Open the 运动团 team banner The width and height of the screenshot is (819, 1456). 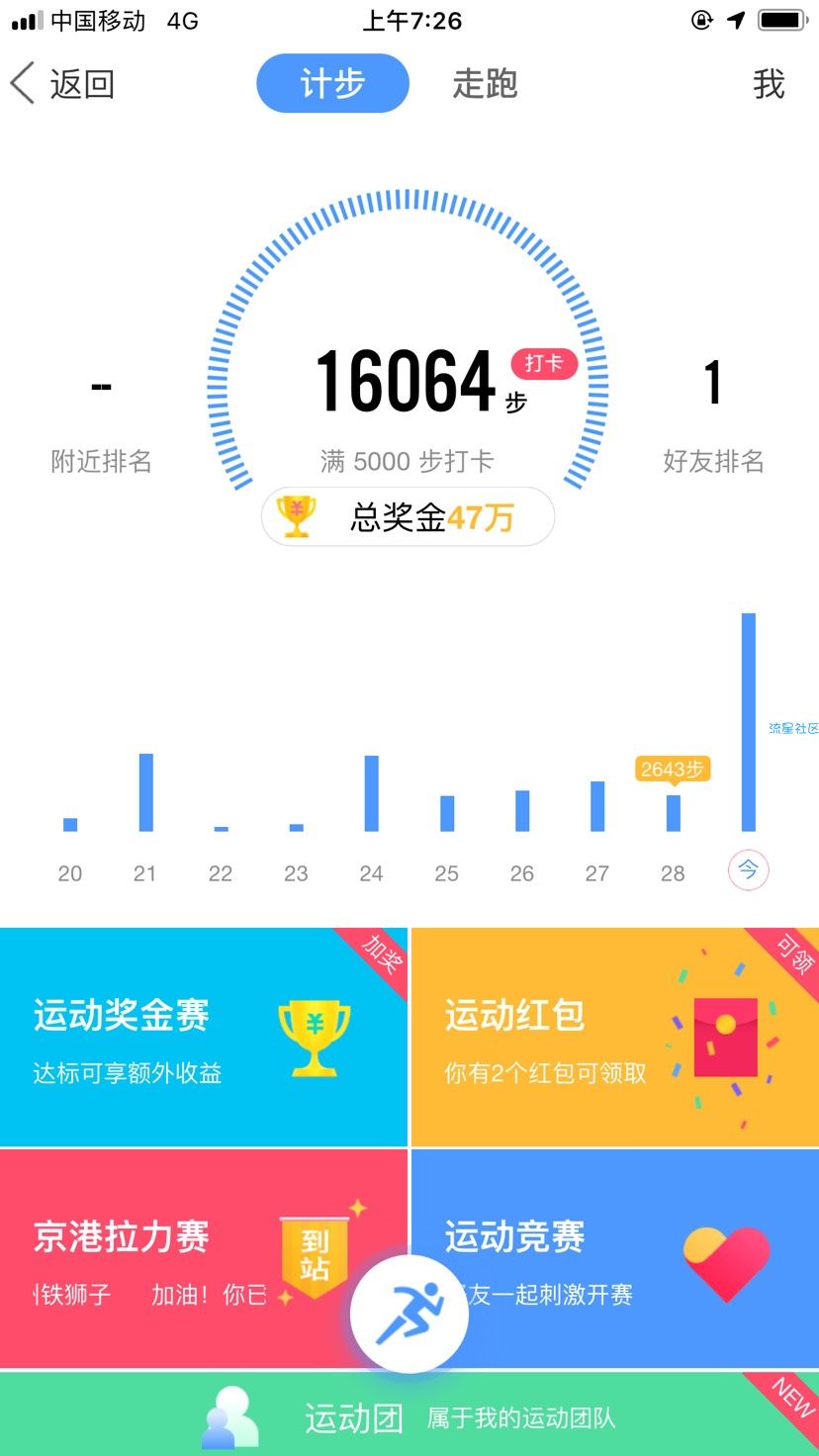(x=409, y=1418)
